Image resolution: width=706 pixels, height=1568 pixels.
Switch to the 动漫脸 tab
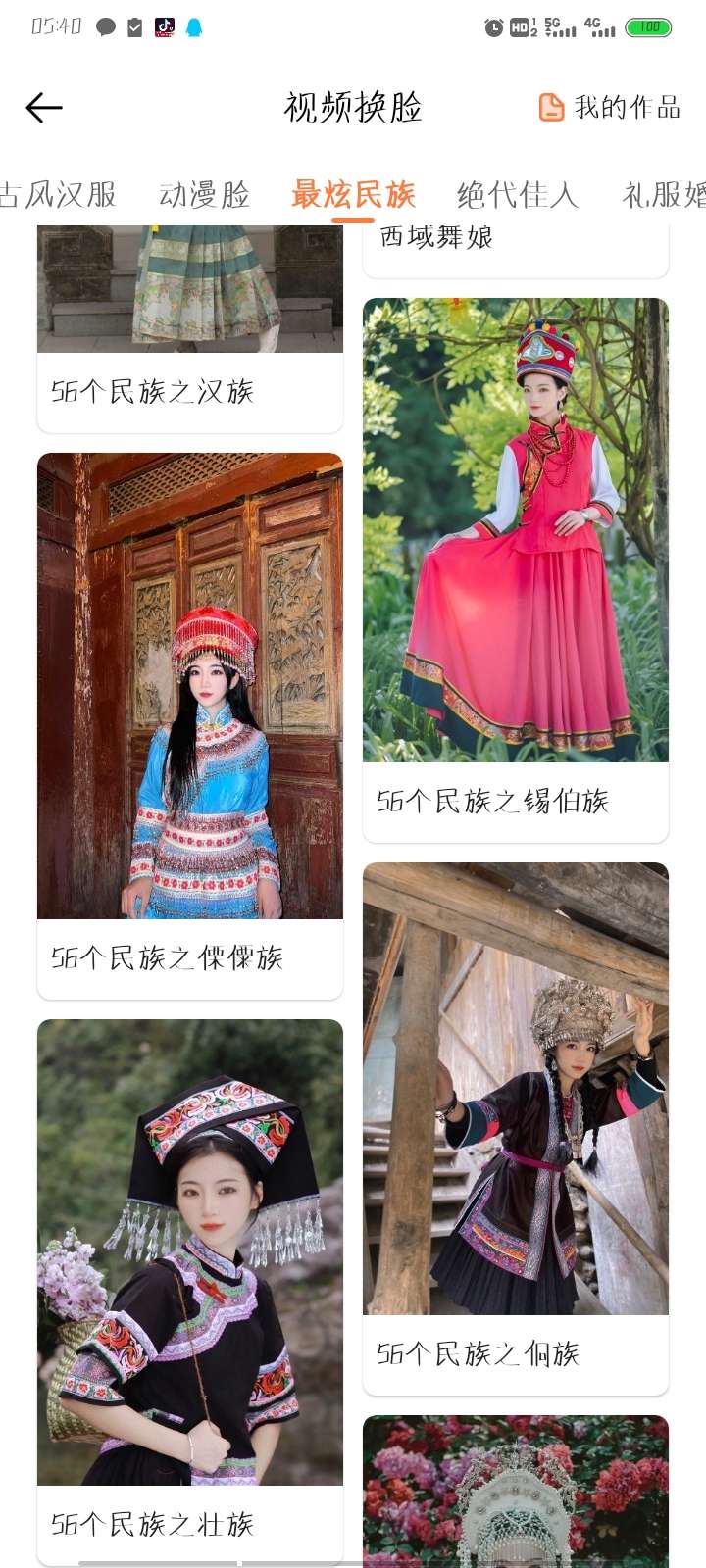click(204, 194)
